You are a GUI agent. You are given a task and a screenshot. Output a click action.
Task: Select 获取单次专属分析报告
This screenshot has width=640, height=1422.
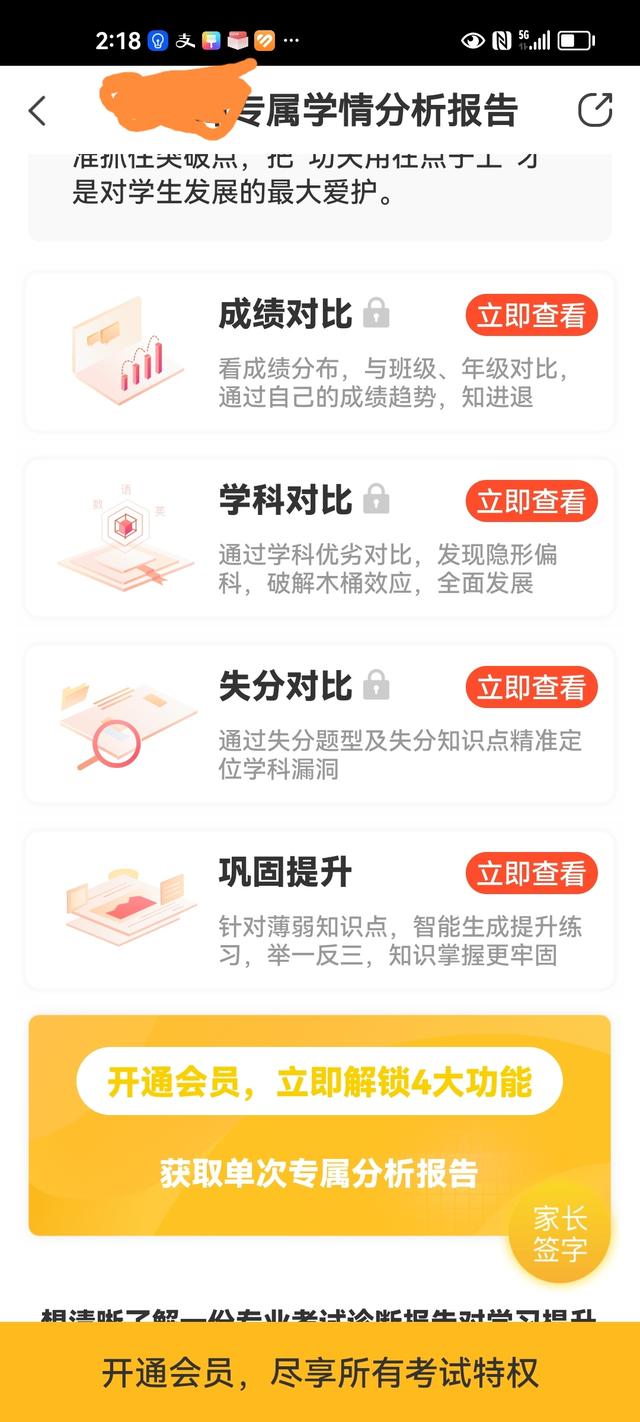319,1173
